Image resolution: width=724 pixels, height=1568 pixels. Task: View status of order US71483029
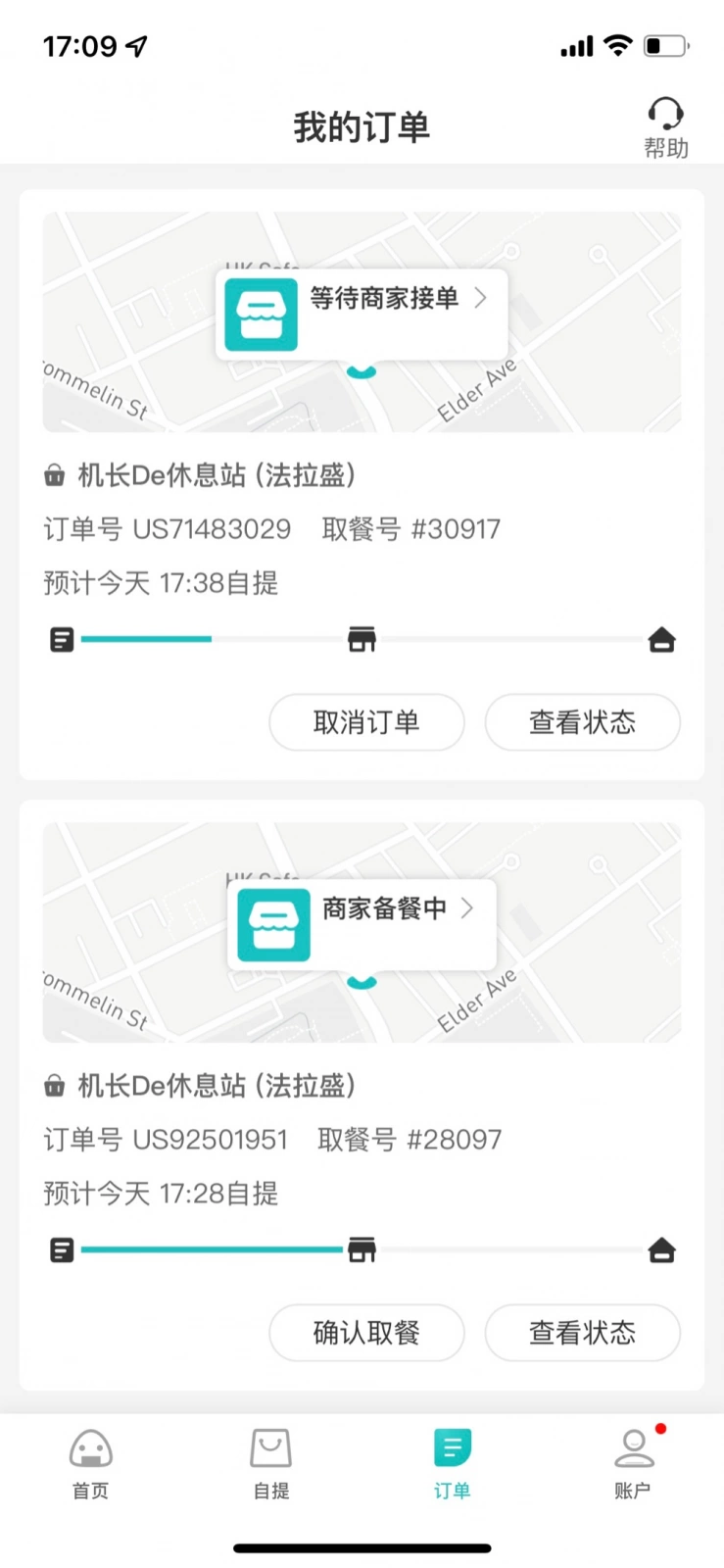pos(582,722)
